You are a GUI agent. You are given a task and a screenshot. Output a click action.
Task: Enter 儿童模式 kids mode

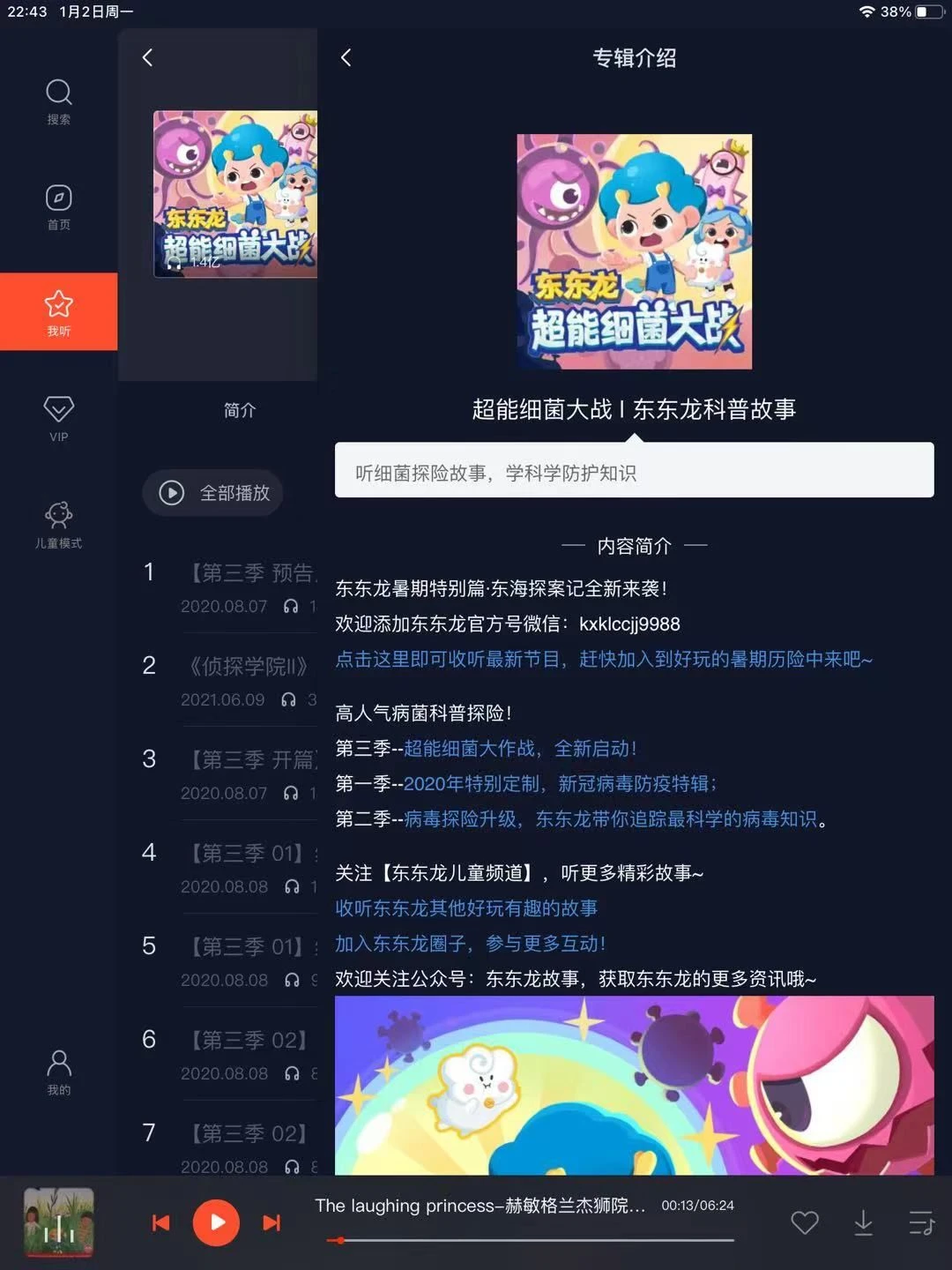click(x=58, y=524)
